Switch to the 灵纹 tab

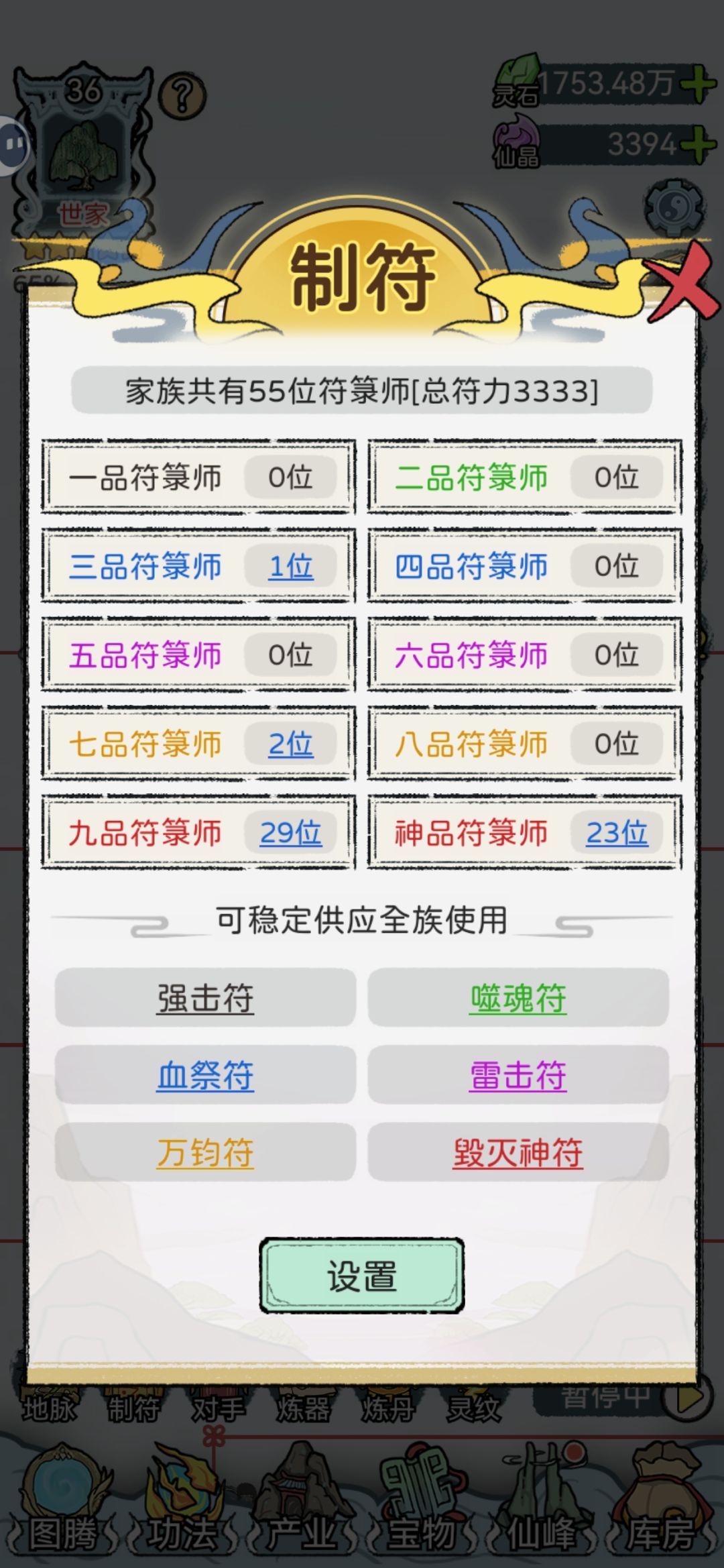[x=473, y=1407]
